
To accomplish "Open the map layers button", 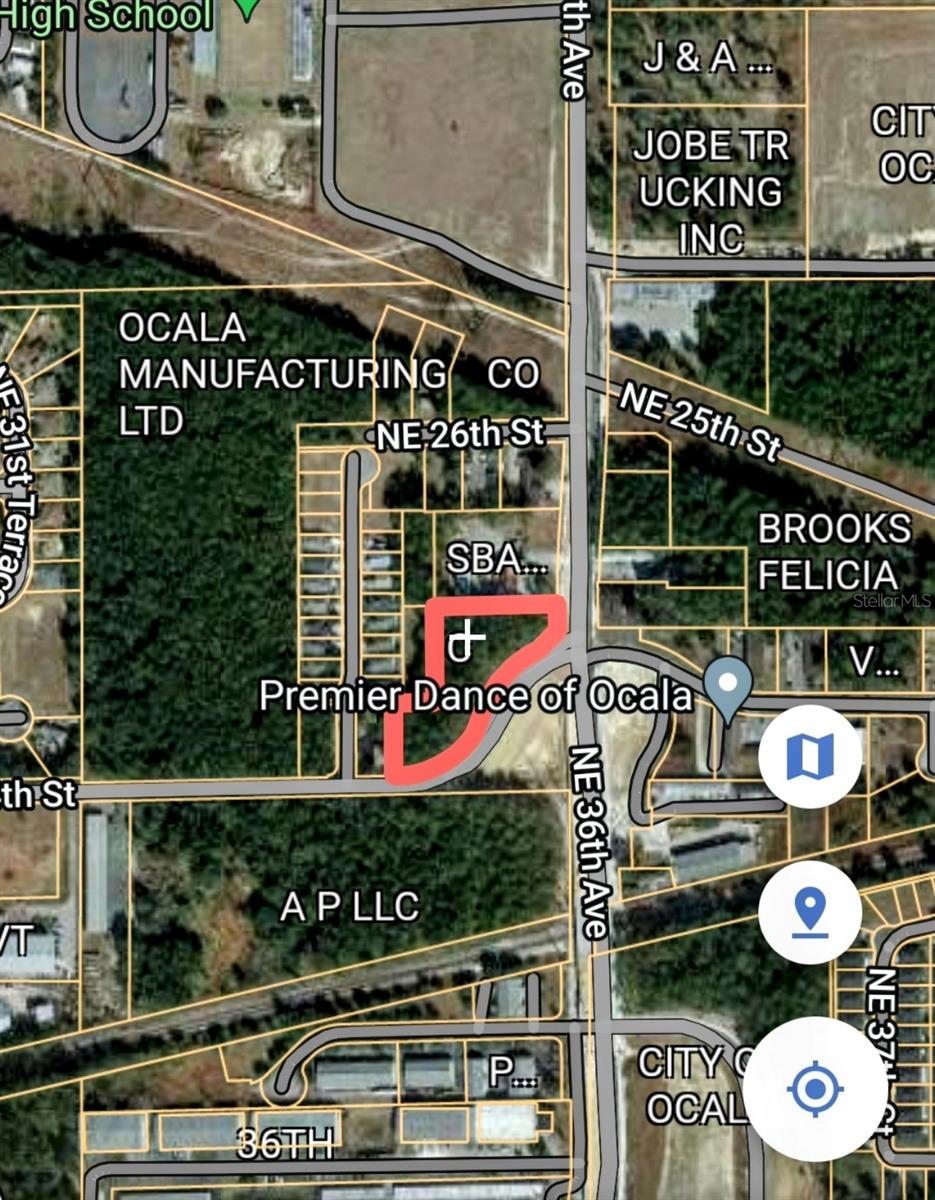I will [809, 755].
